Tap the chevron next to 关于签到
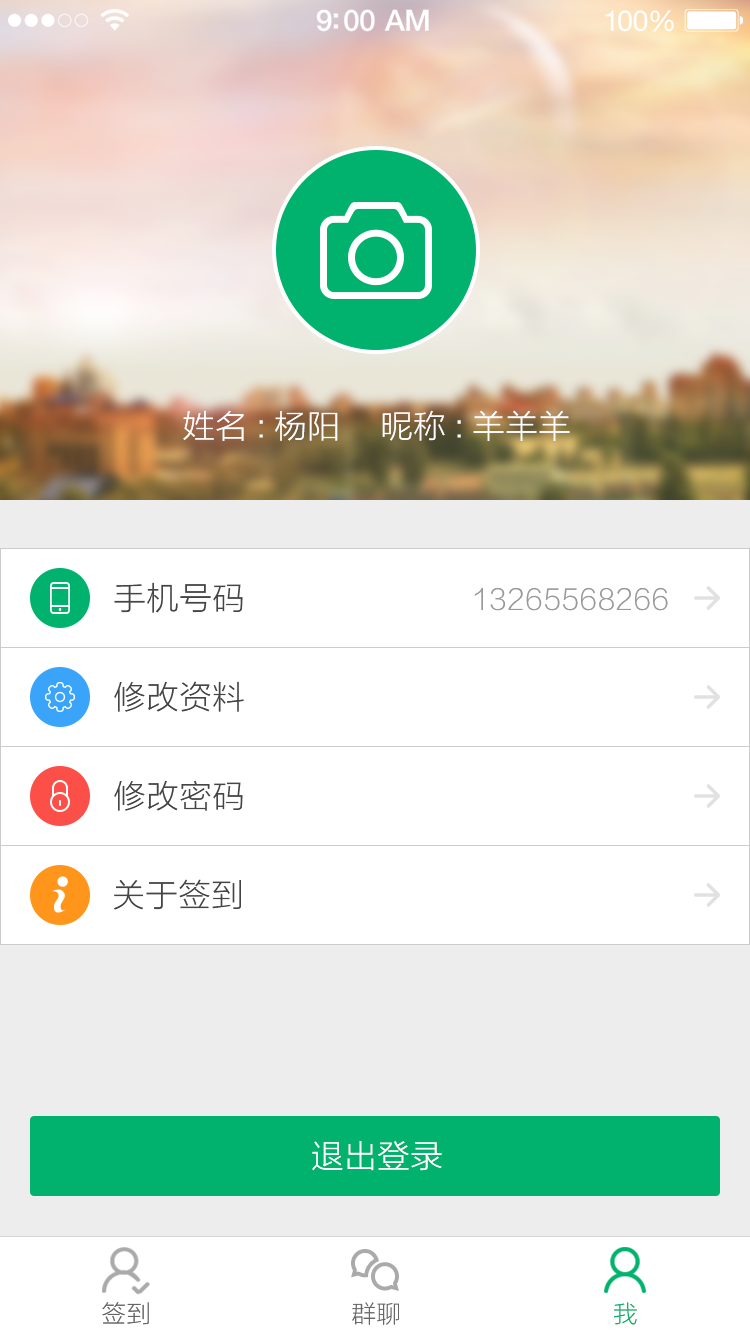 707,895
